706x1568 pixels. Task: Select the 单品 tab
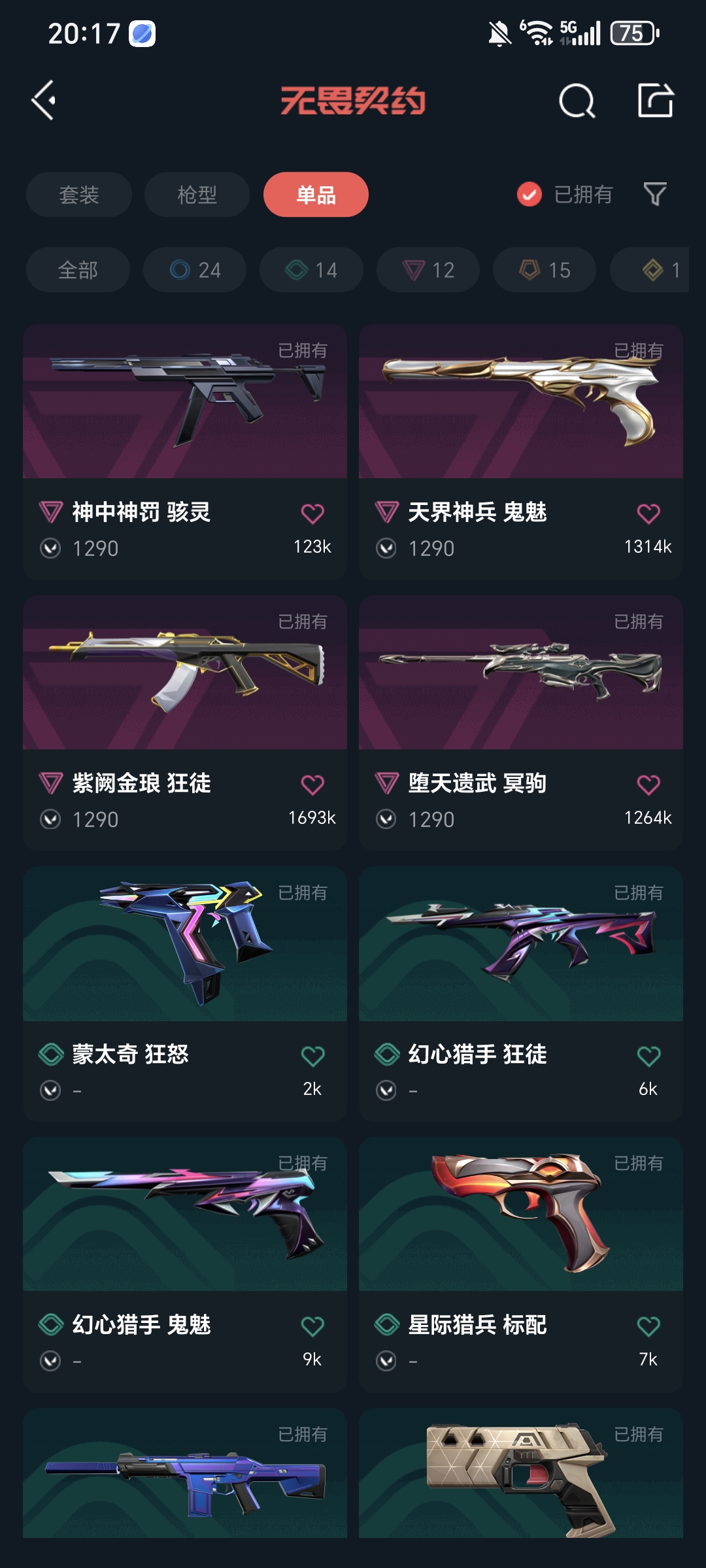[x=316, y=195]
